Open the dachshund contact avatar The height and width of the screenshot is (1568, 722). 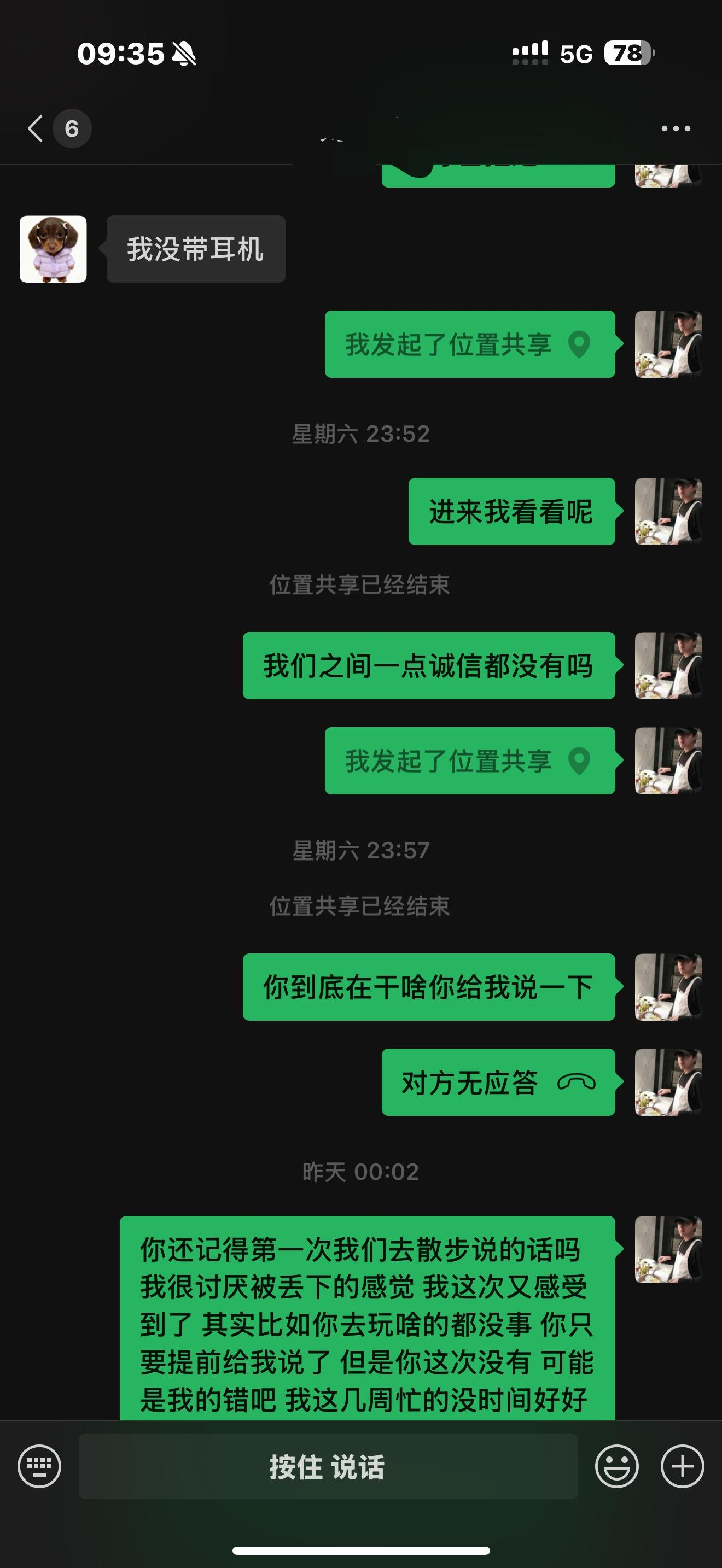tap(53, 249)
